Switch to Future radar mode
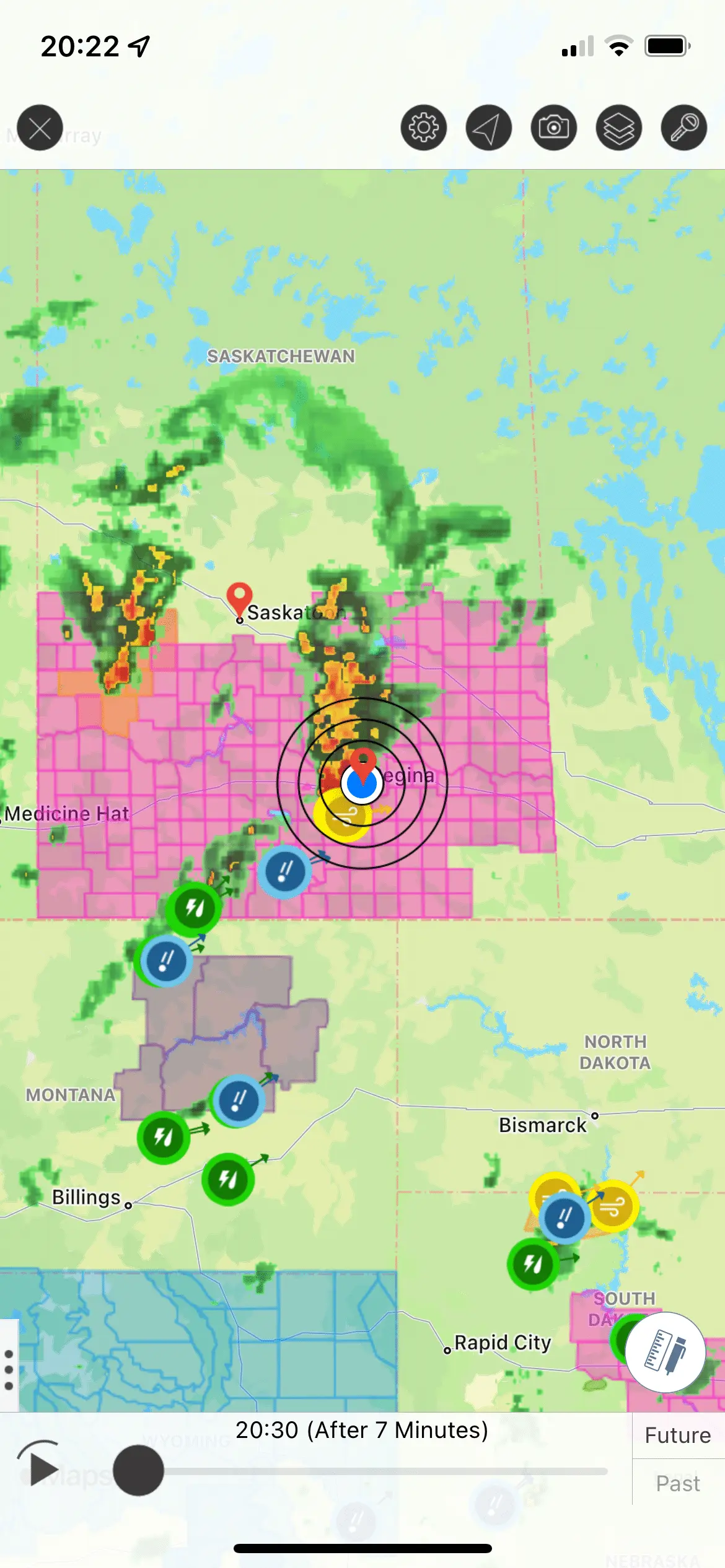This screenshot has width=725, height=1568. pyautogui.click(x=678, y=1435)
